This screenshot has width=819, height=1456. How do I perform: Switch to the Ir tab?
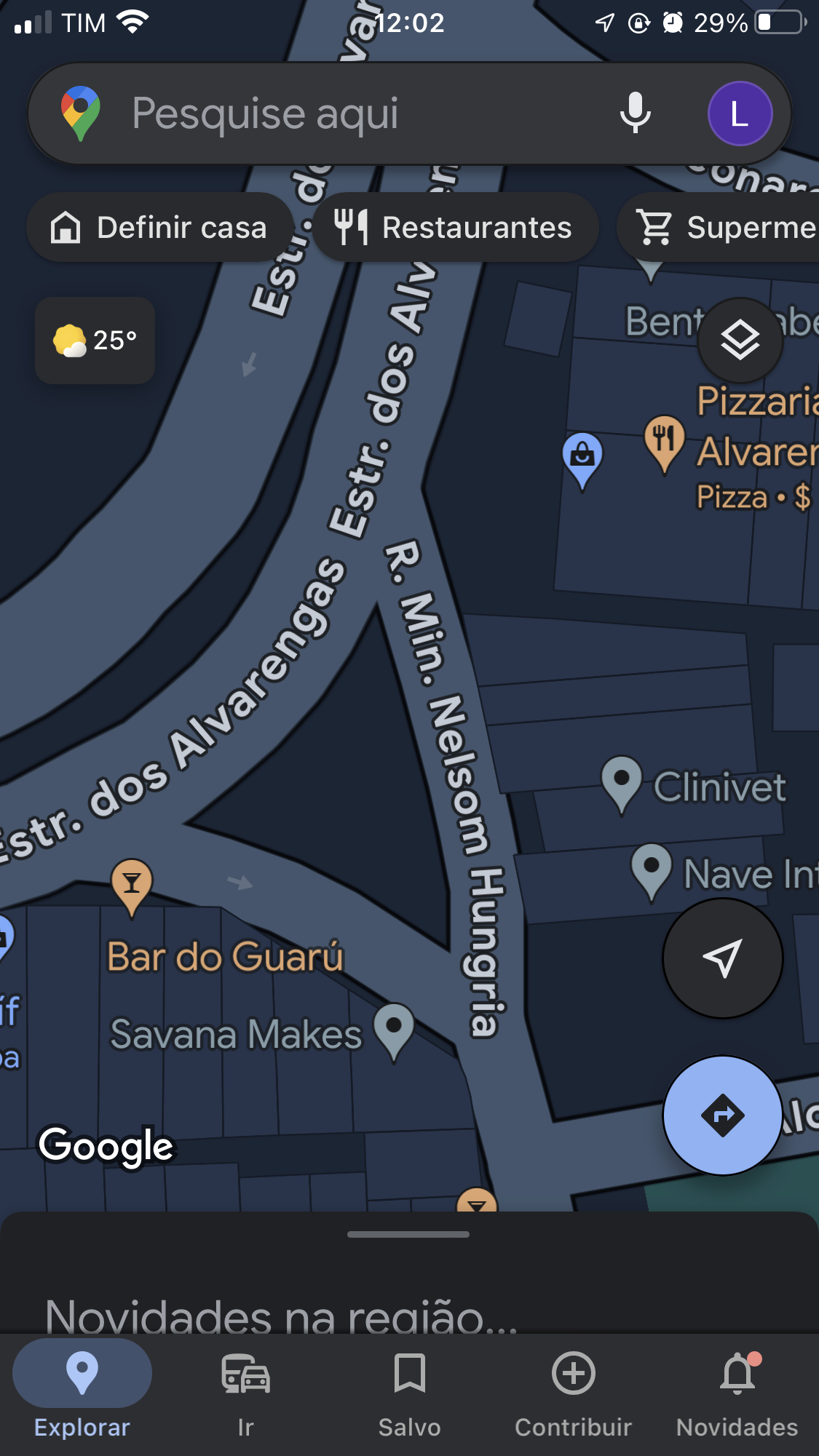tap(245, 1393)
